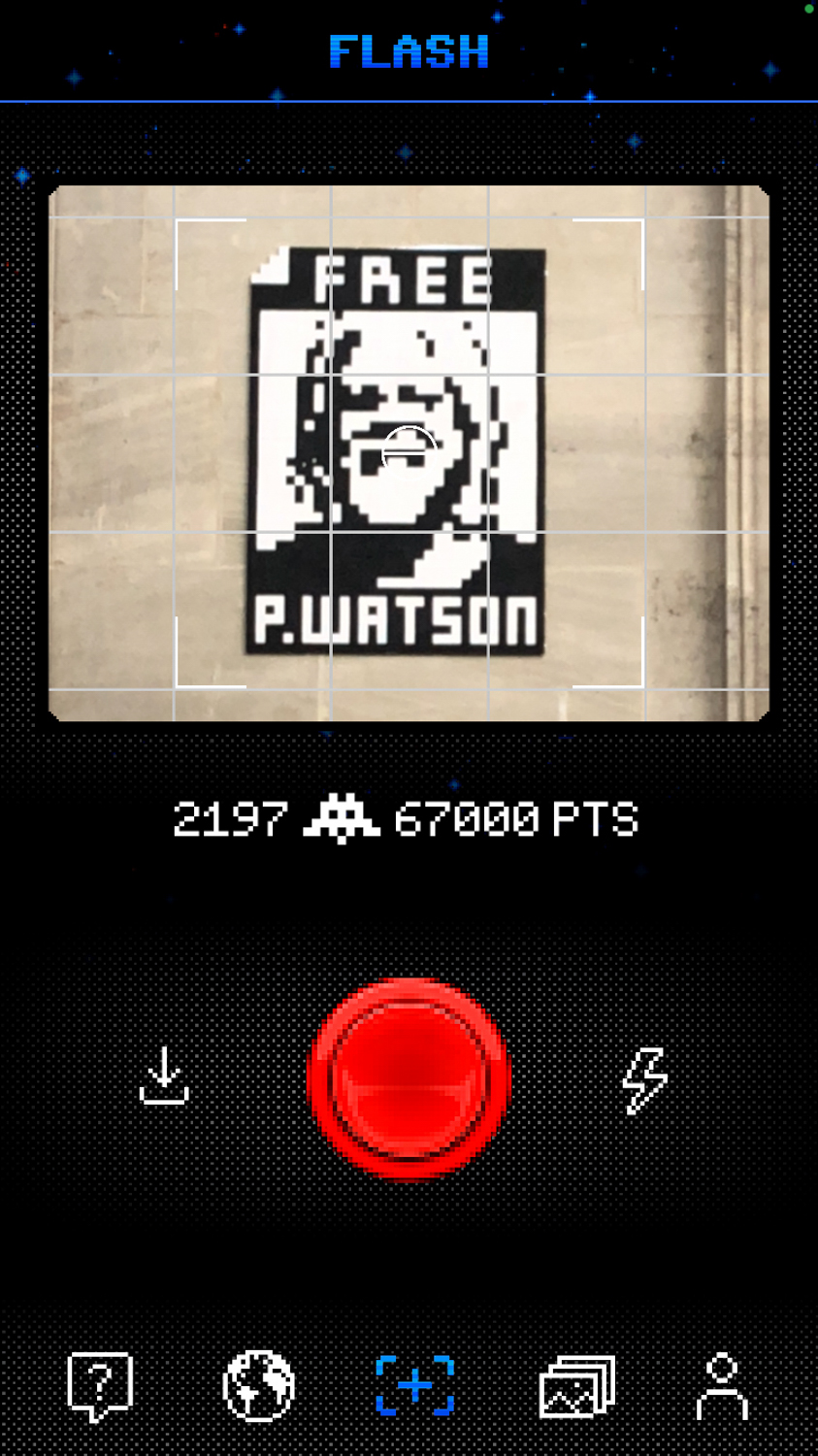Tap the red capture button
The image size is (818, 1456).
pos(409,1079)
